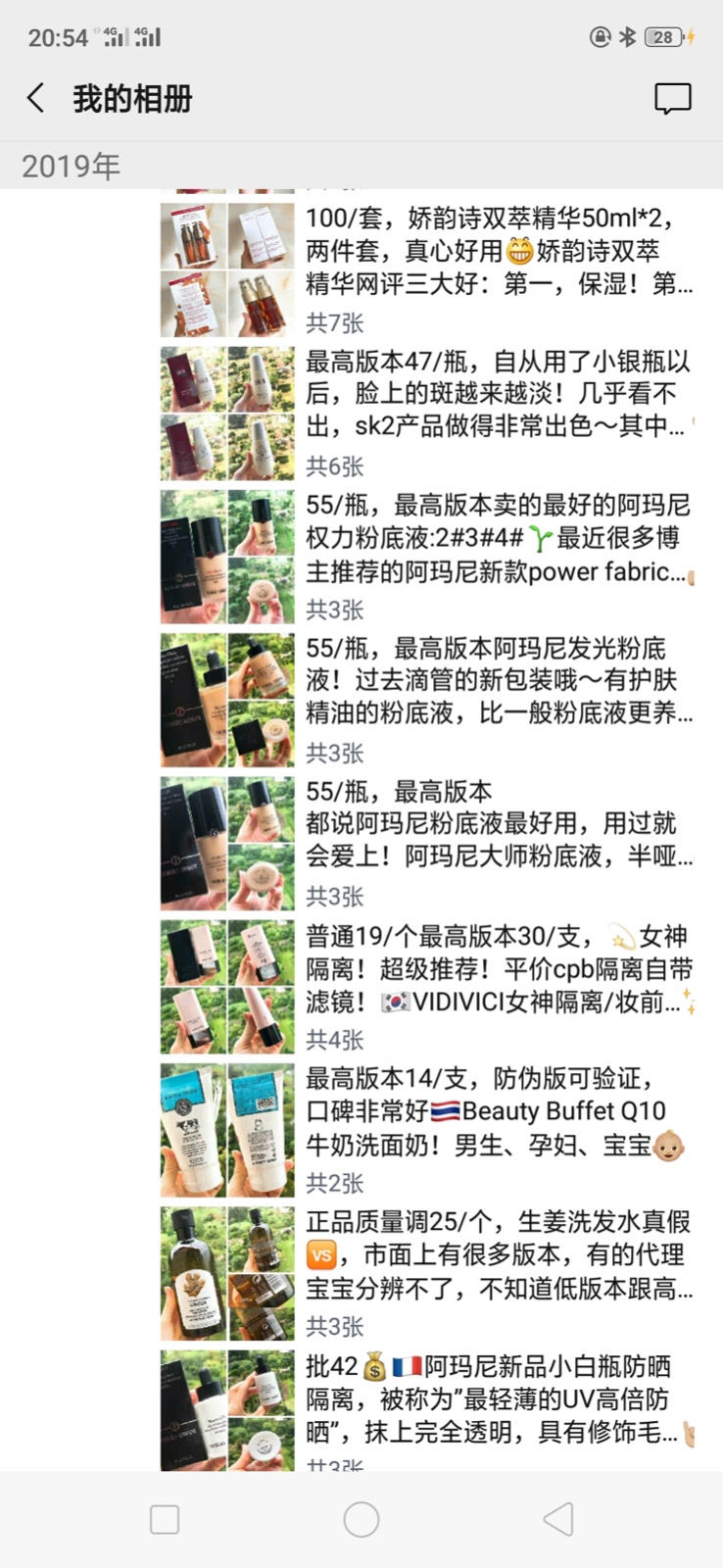Open the 娇韵诗双萃精华 post
Screen dimensions: 723x1568
[498, 251]
